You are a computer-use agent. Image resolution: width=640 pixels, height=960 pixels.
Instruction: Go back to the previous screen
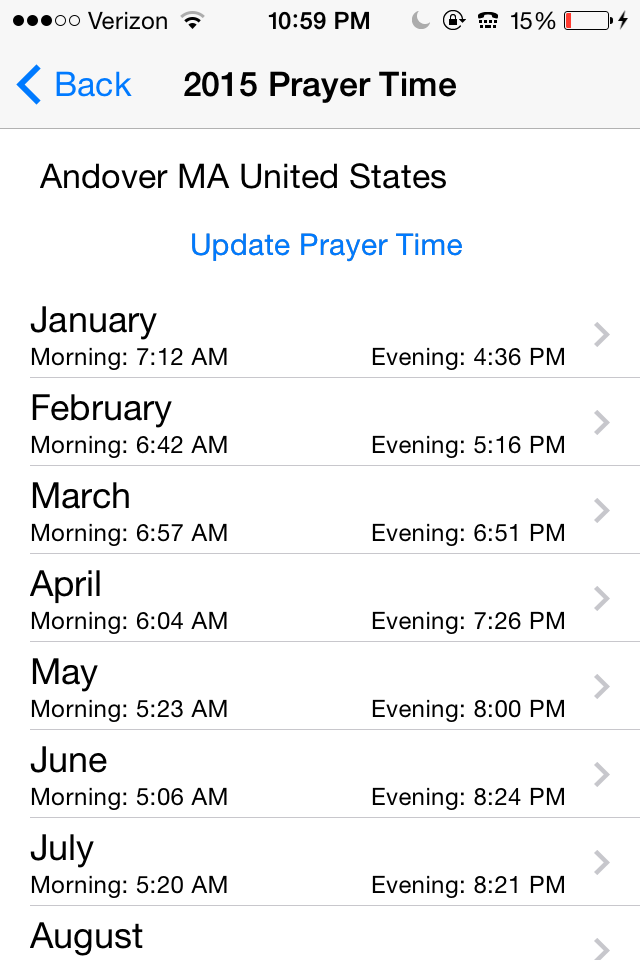click(75, 86)
